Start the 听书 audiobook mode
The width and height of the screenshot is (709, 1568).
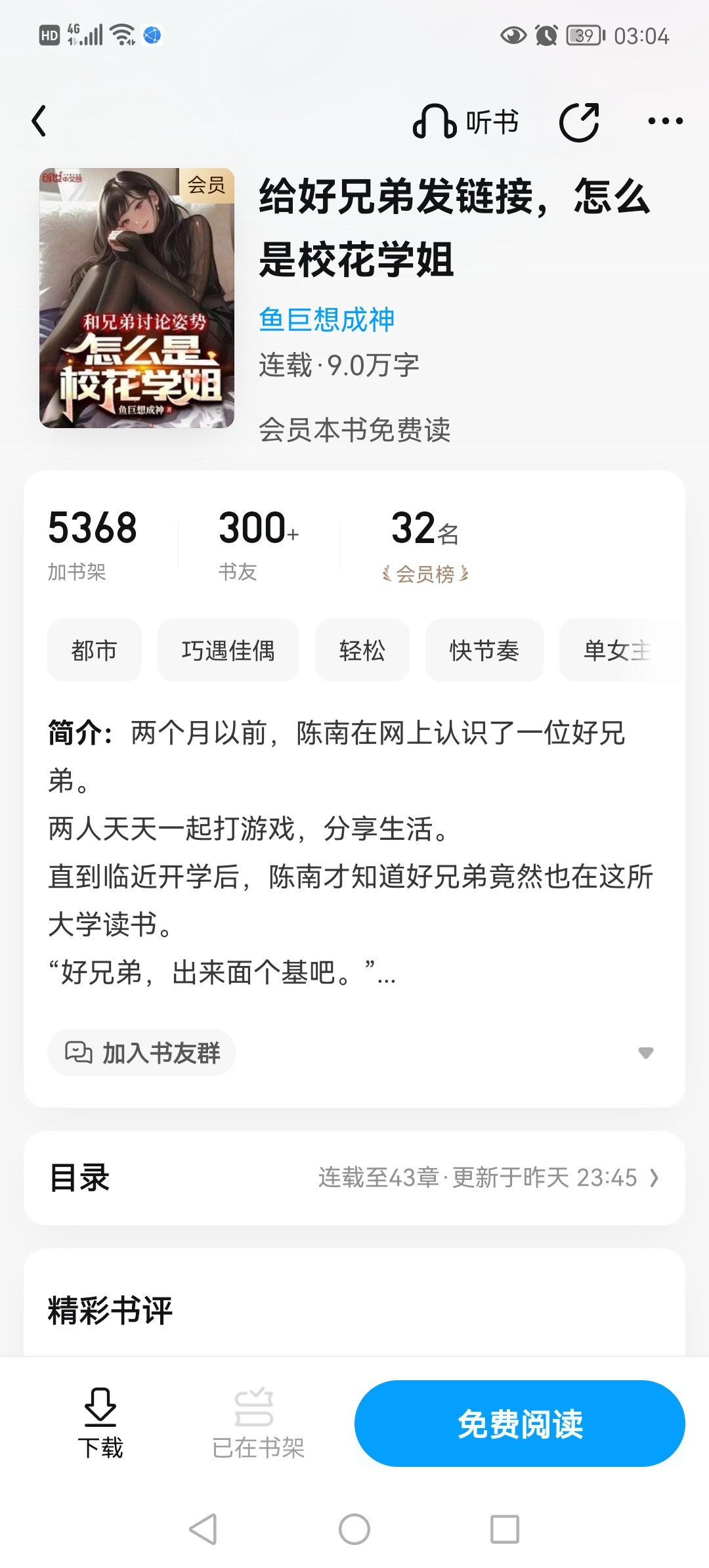click(x=465, y=122)
